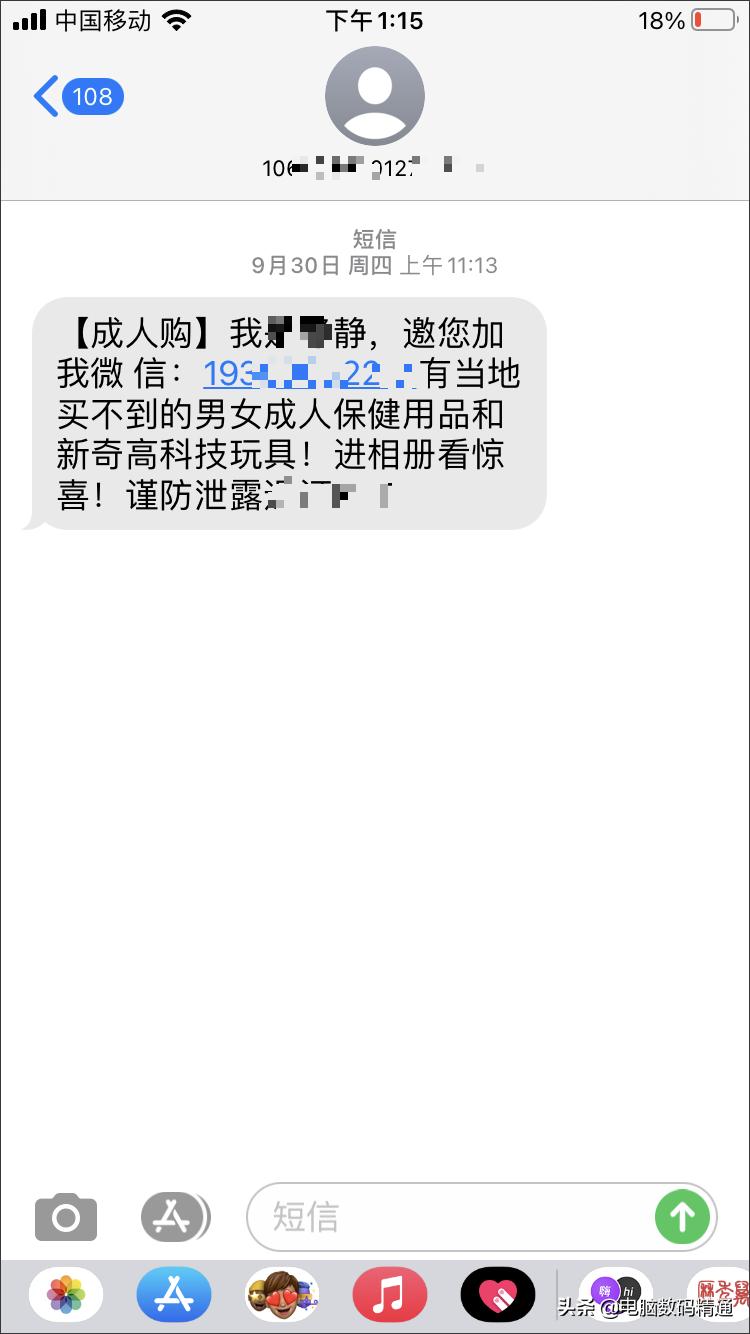
Task: Open the Animoji stickers app icon
Action: pyautogui.click(x=281, y=1294)
